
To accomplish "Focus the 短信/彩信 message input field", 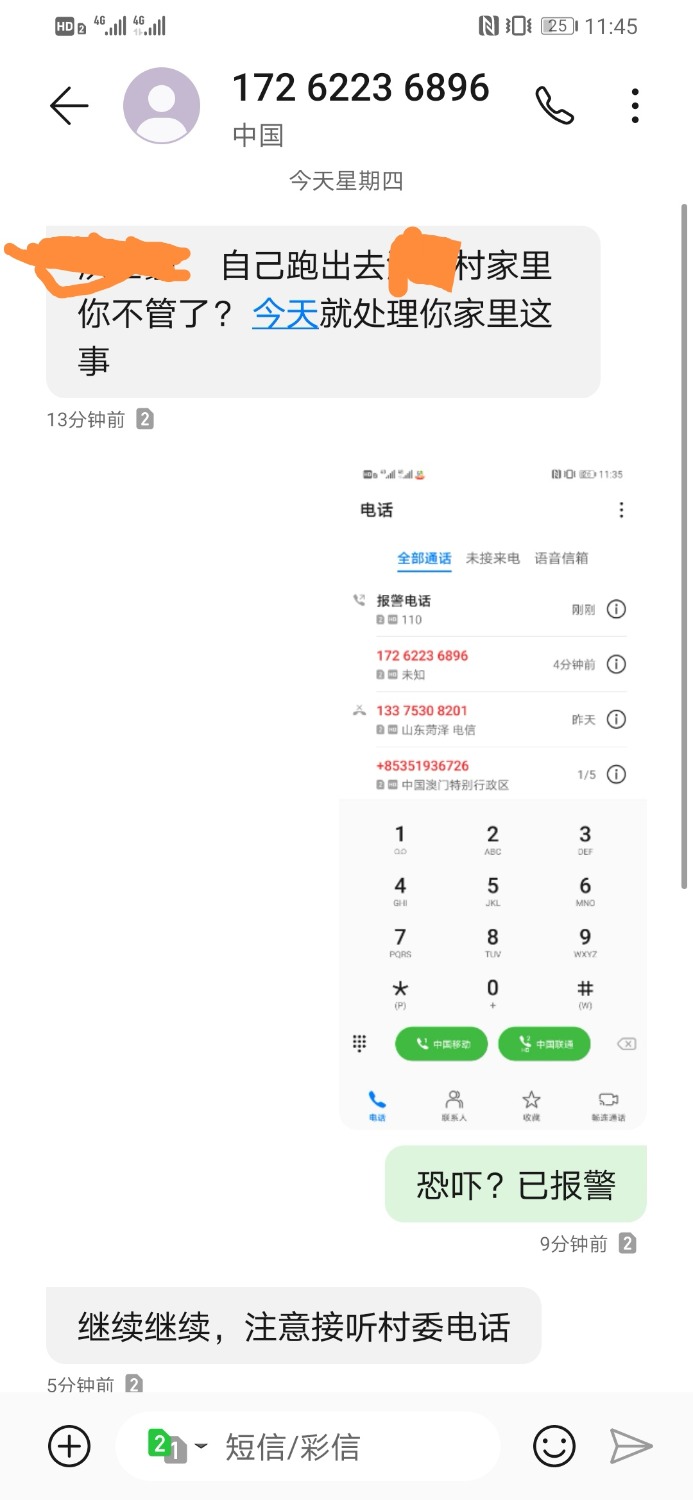I will click(x=340, y=1446).
